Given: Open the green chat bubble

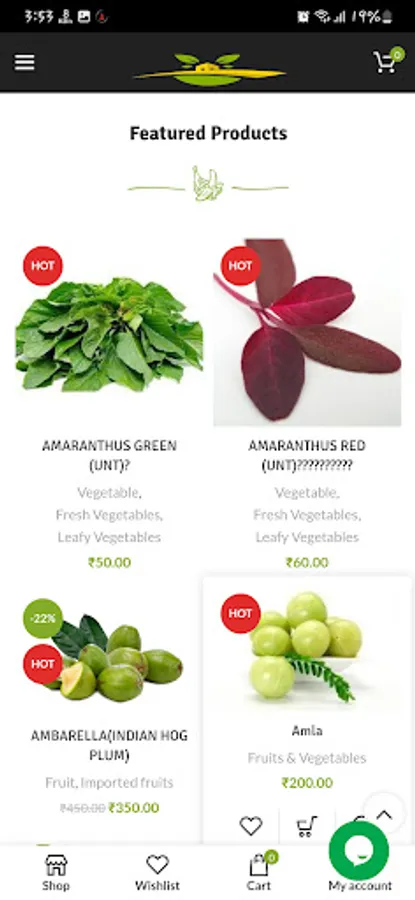Looking at the screenshot, I should (x=359, y=851).
